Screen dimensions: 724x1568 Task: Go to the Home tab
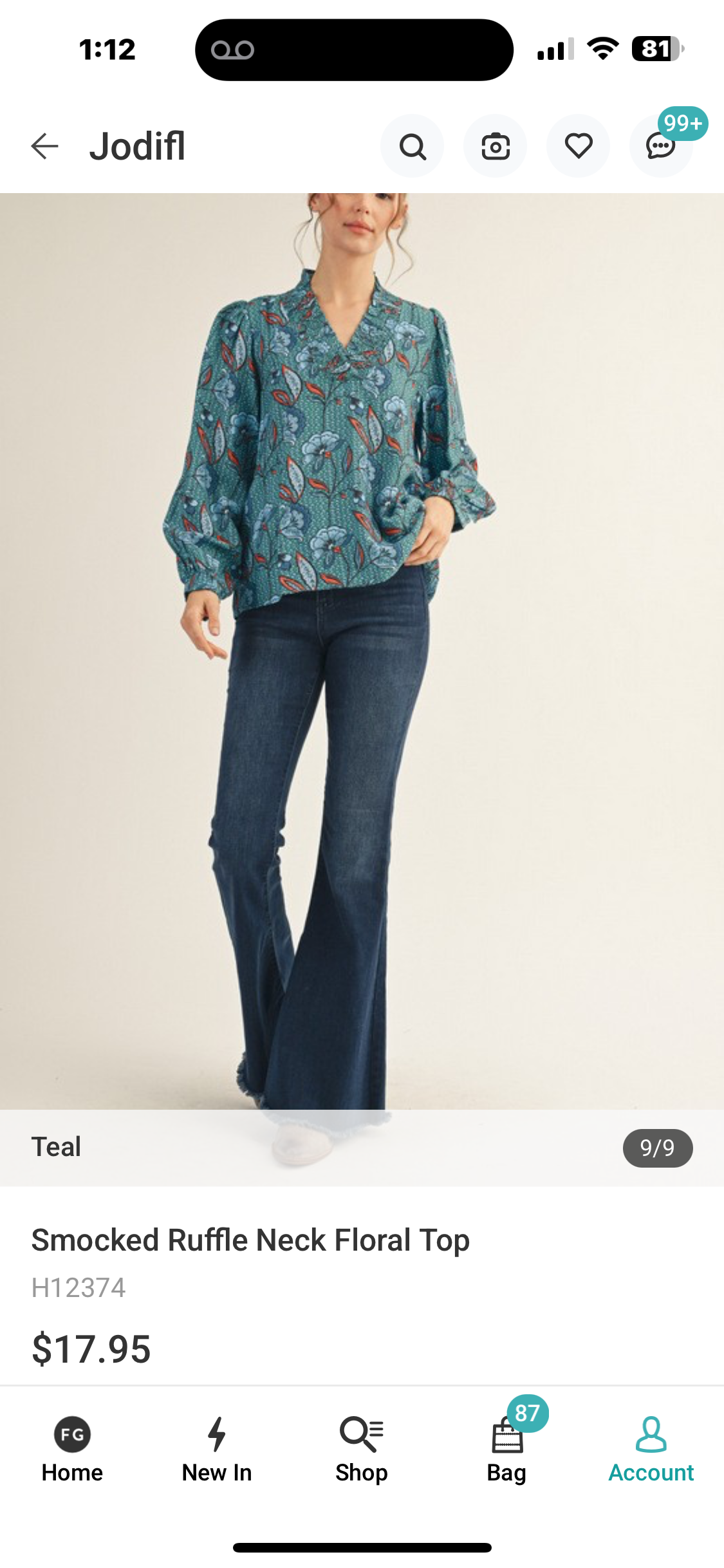pyautogui.click(x=72, y=1450)
